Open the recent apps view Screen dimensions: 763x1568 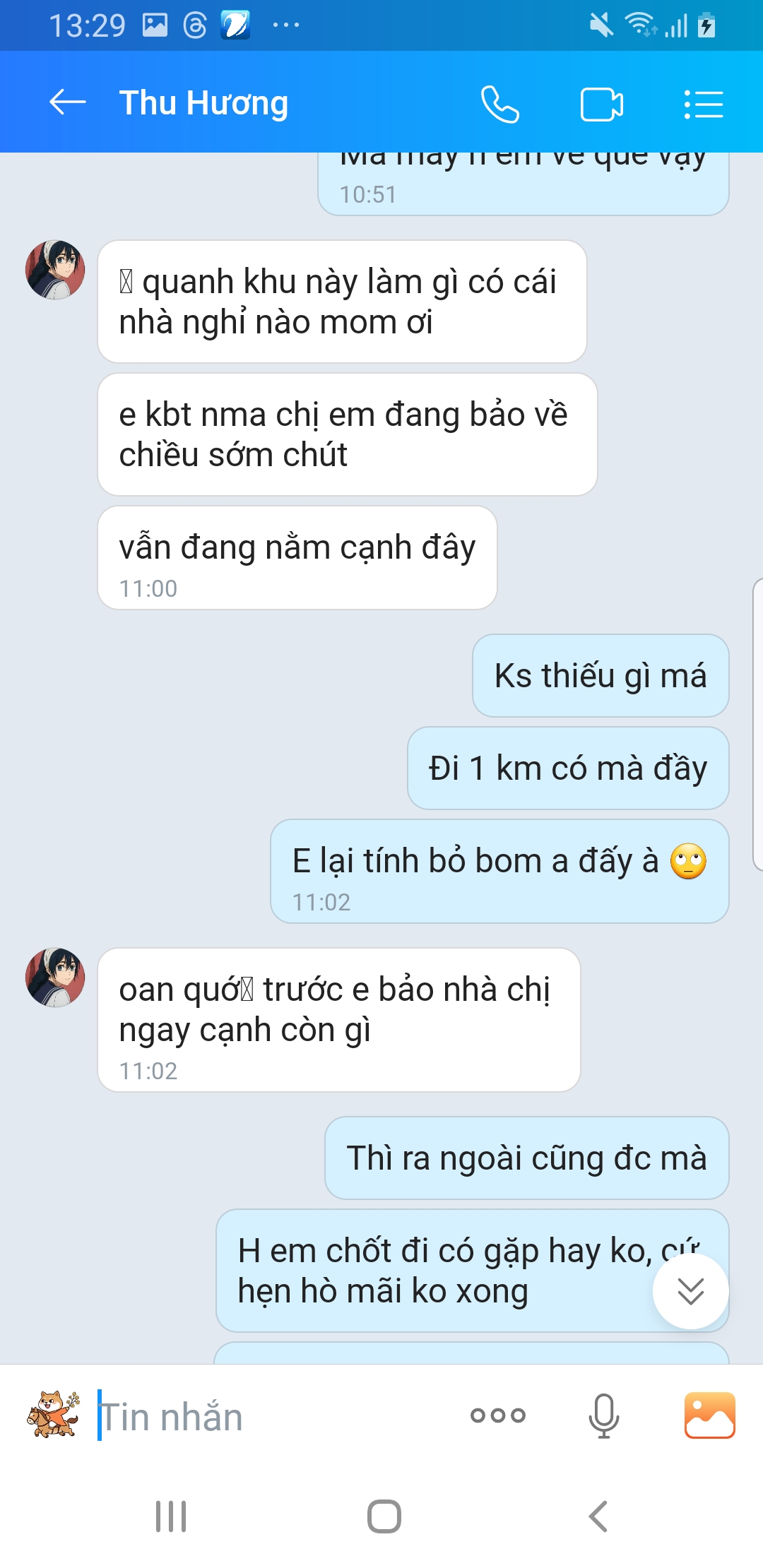171,1516
